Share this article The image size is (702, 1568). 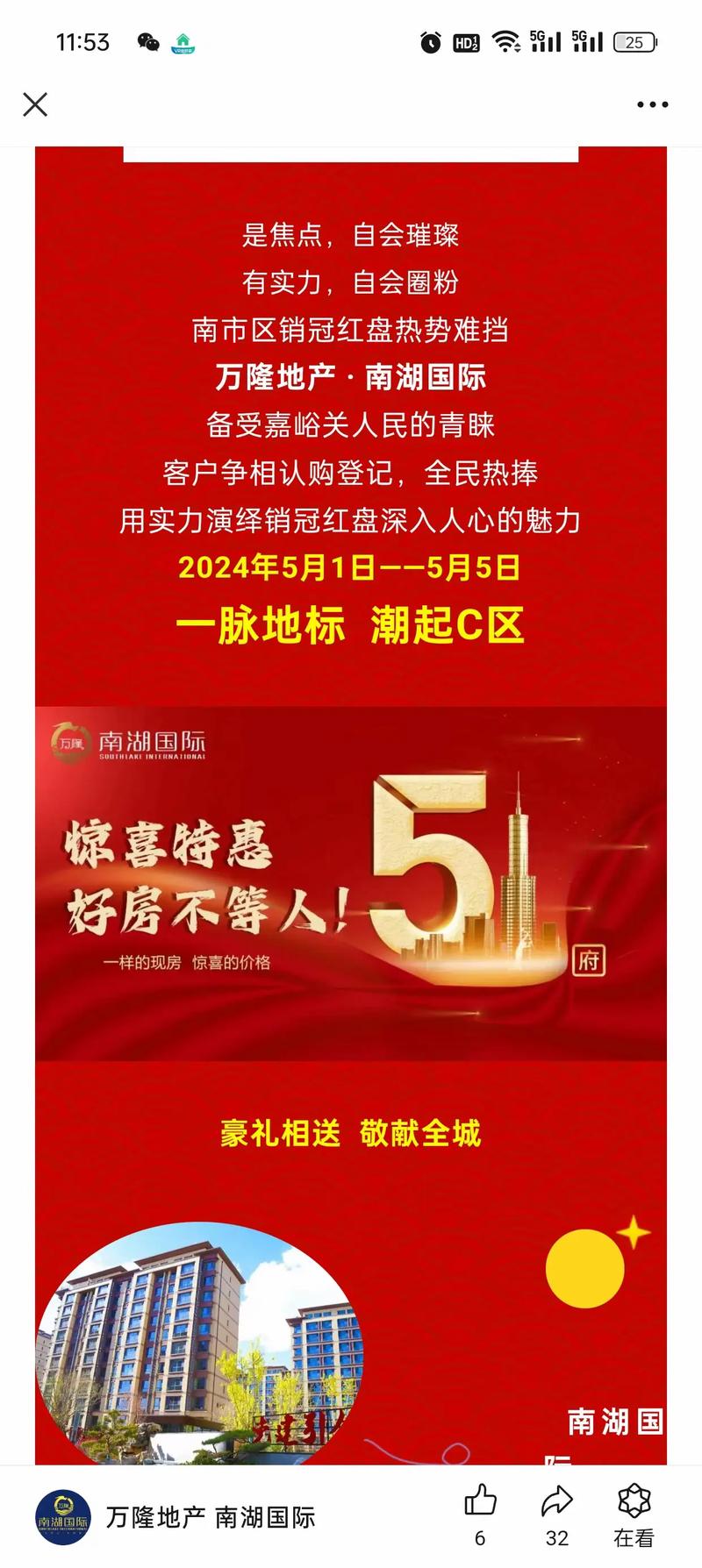[556, 1502]
